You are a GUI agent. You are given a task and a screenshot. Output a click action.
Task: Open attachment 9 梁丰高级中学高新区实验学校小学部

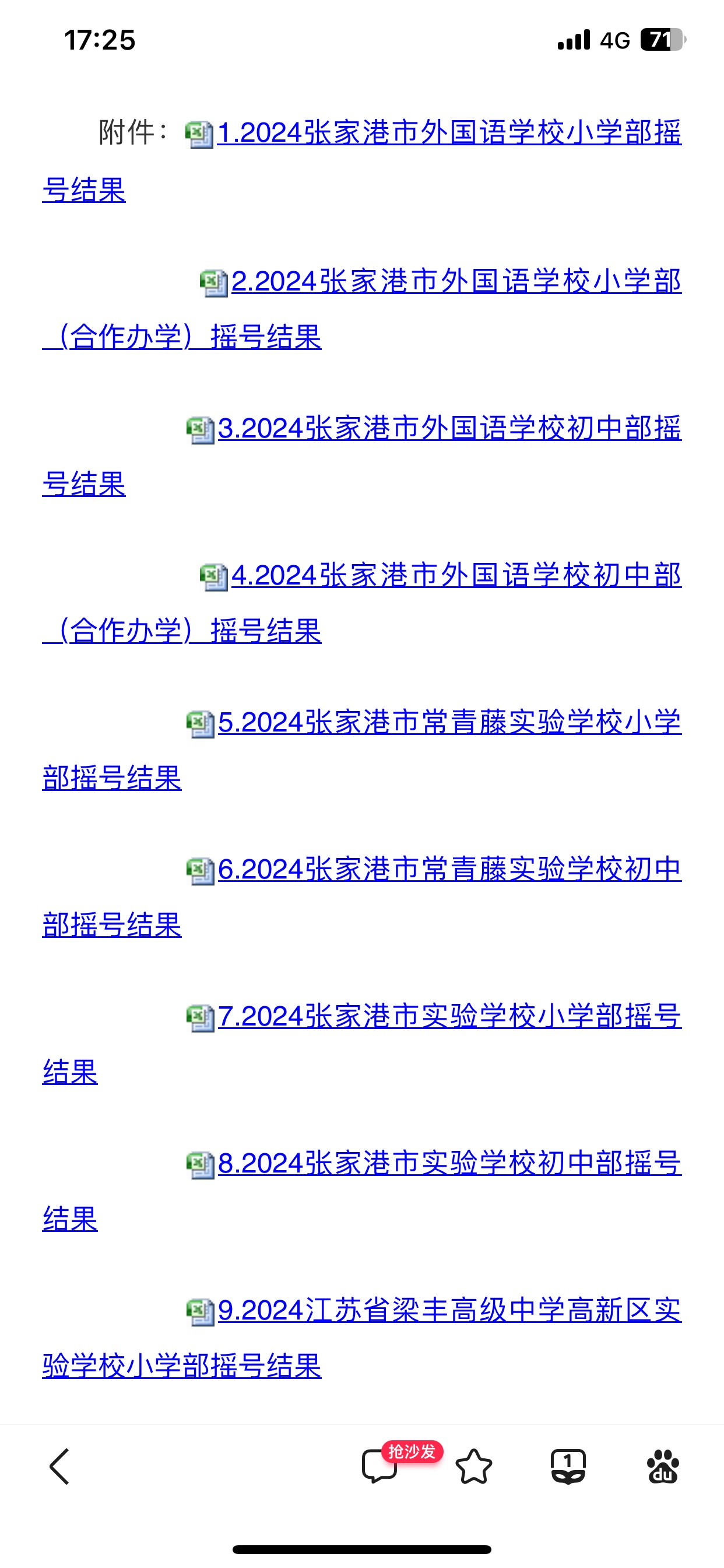[449, 1311]
